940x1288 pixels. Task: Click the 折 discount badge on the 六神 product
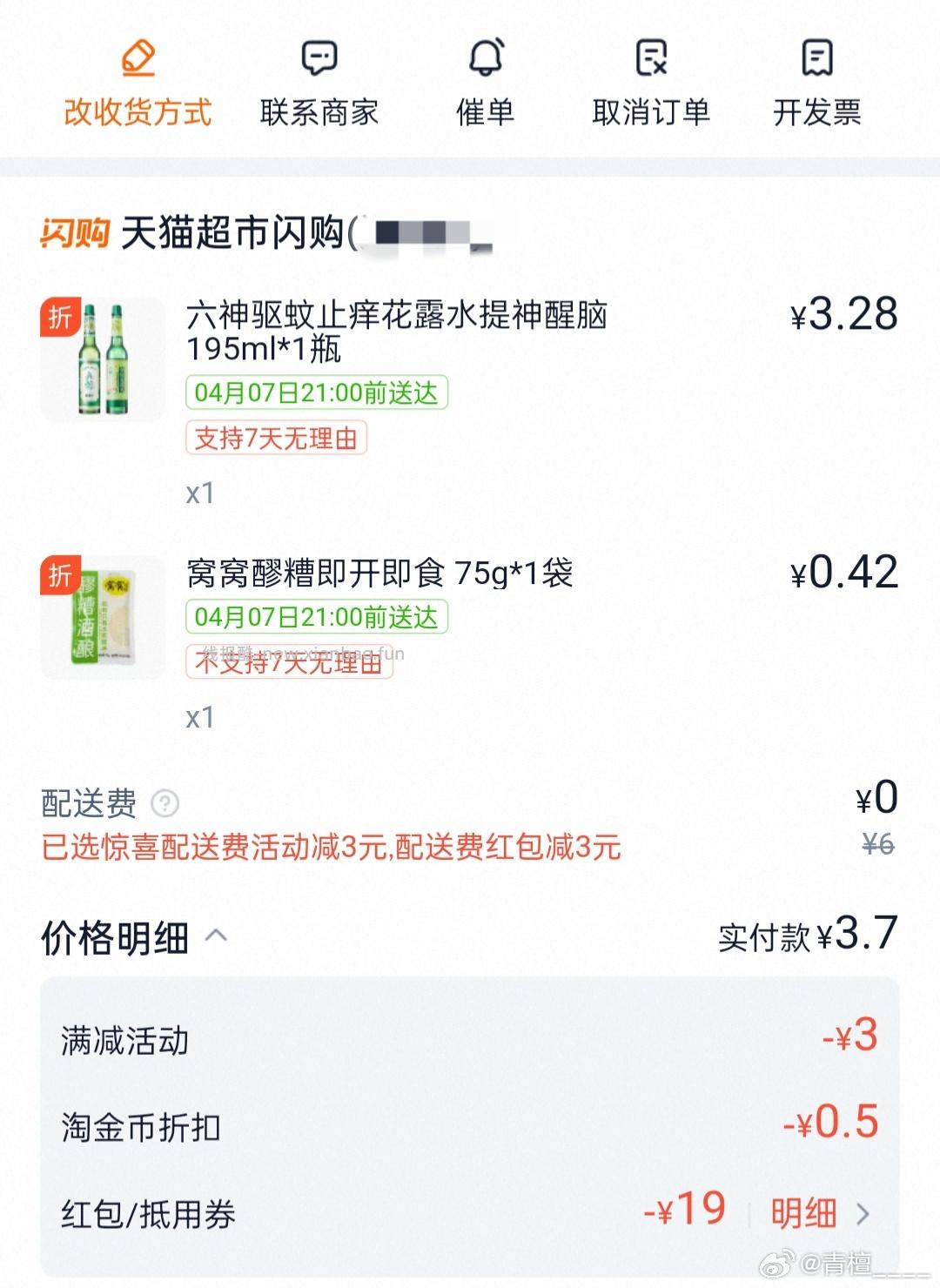click(60, 315)
